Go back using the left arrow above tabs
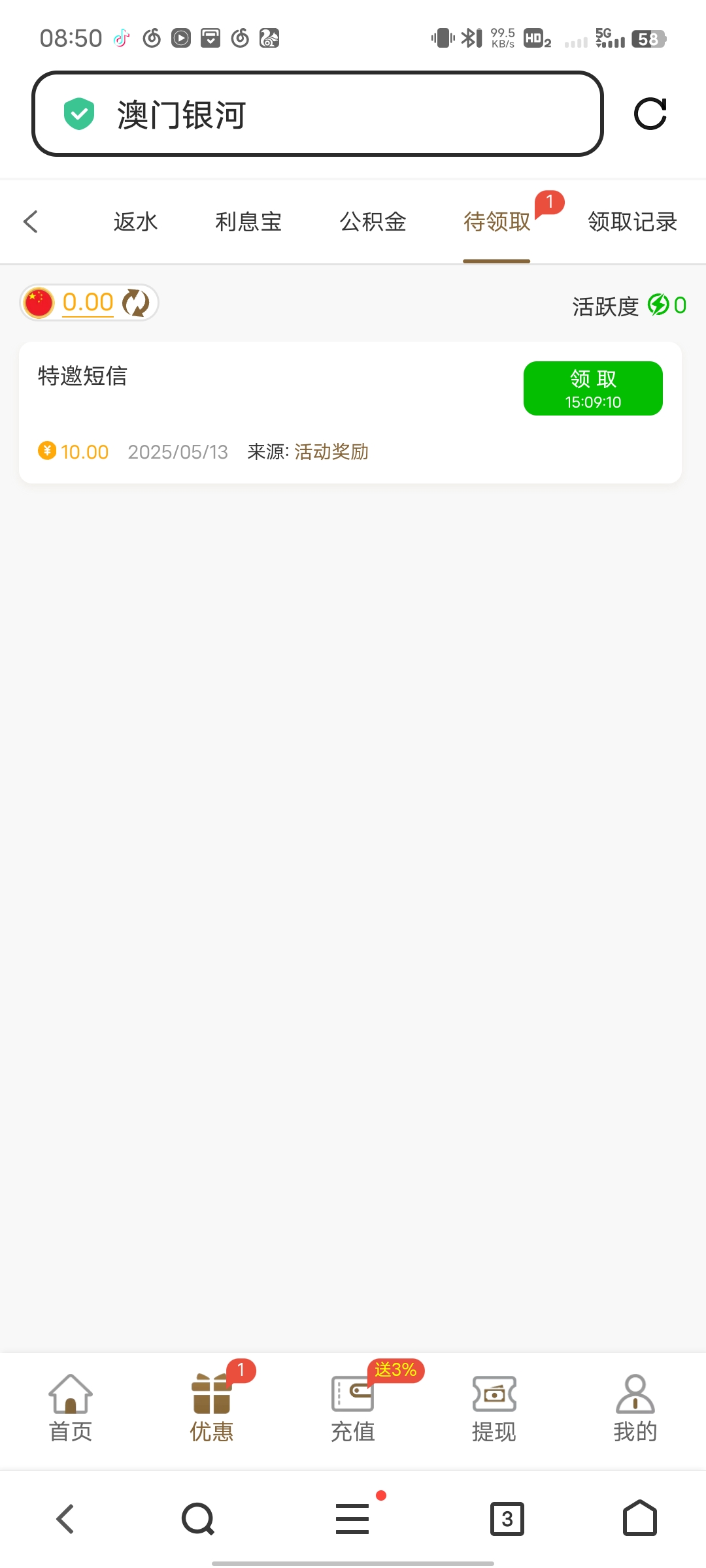This screenshot has height=1568, width=706. (x=30, y=221)
